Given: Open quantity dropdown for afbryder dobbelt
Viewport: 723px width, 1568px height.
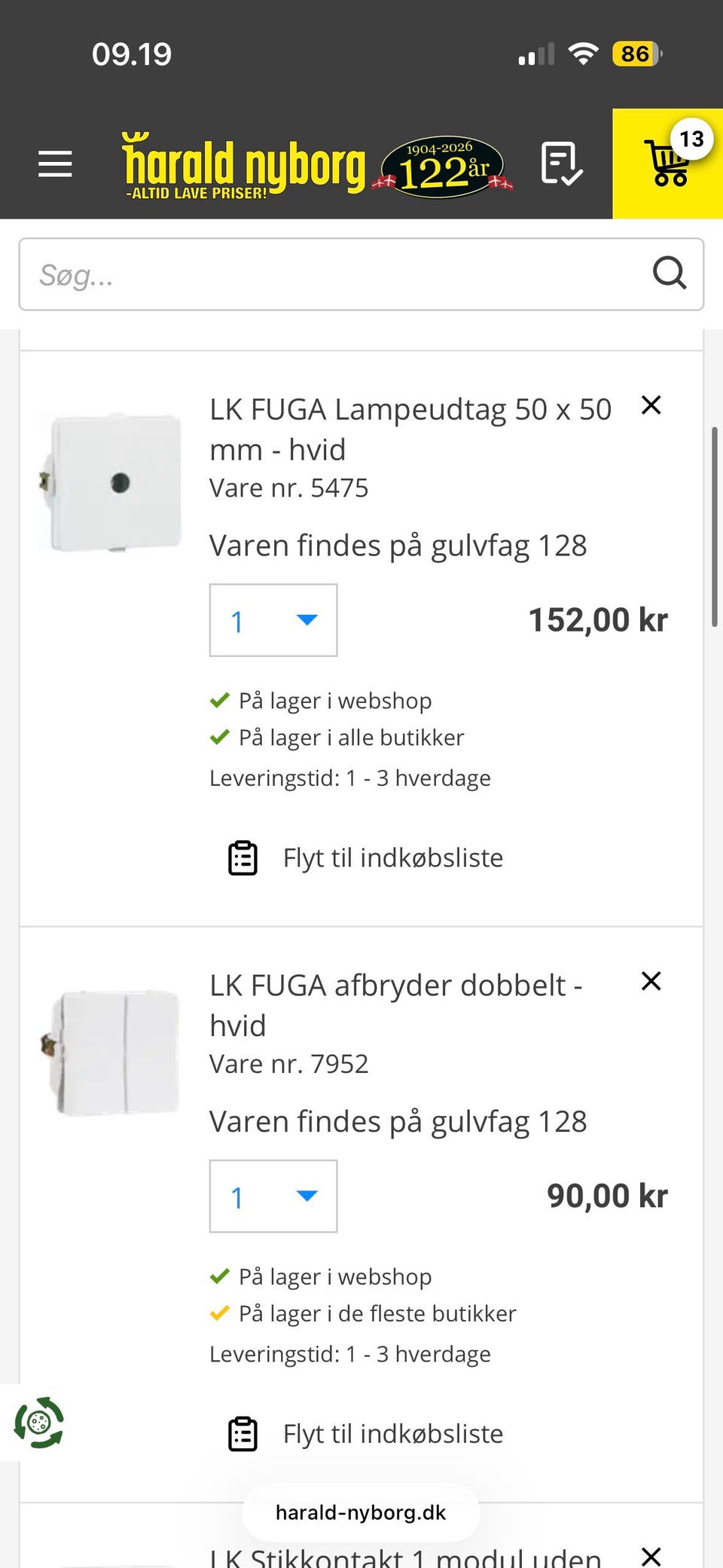Looking at the screenshot, I should (x=273, y=1197).
